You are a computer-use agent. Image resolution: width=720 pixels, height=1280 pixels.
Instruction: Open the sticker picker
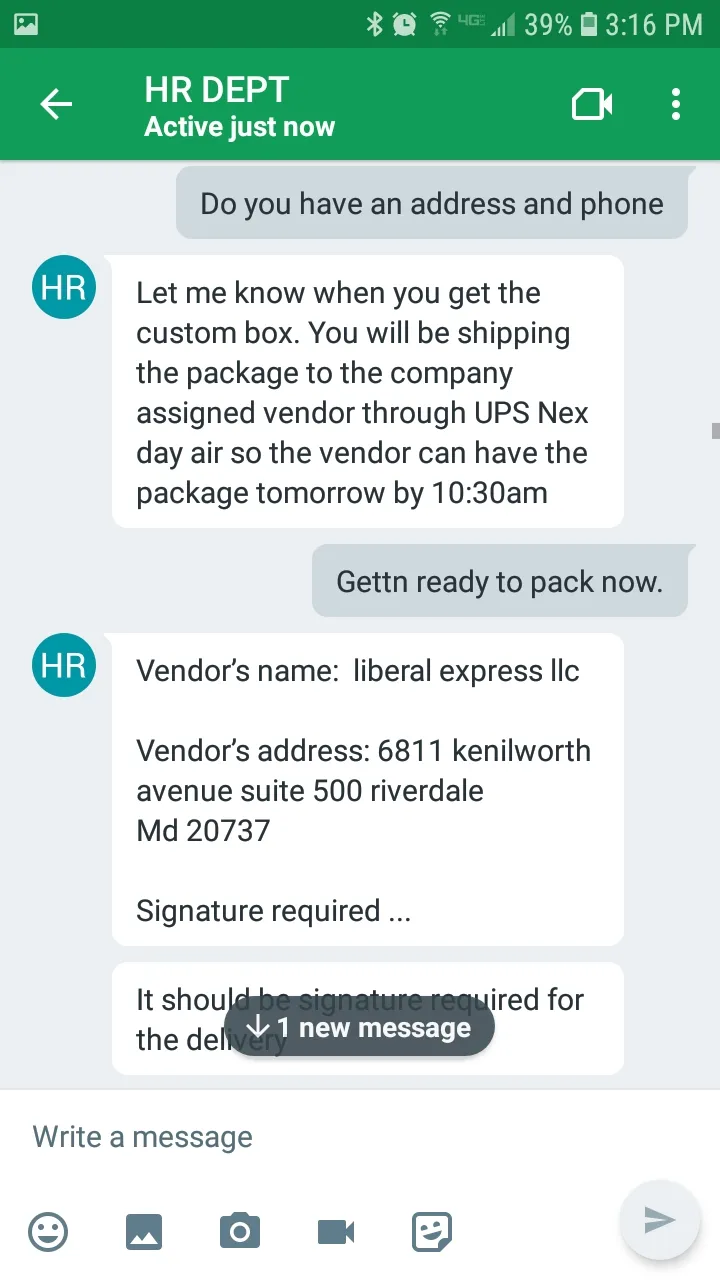coord(432,1231)
